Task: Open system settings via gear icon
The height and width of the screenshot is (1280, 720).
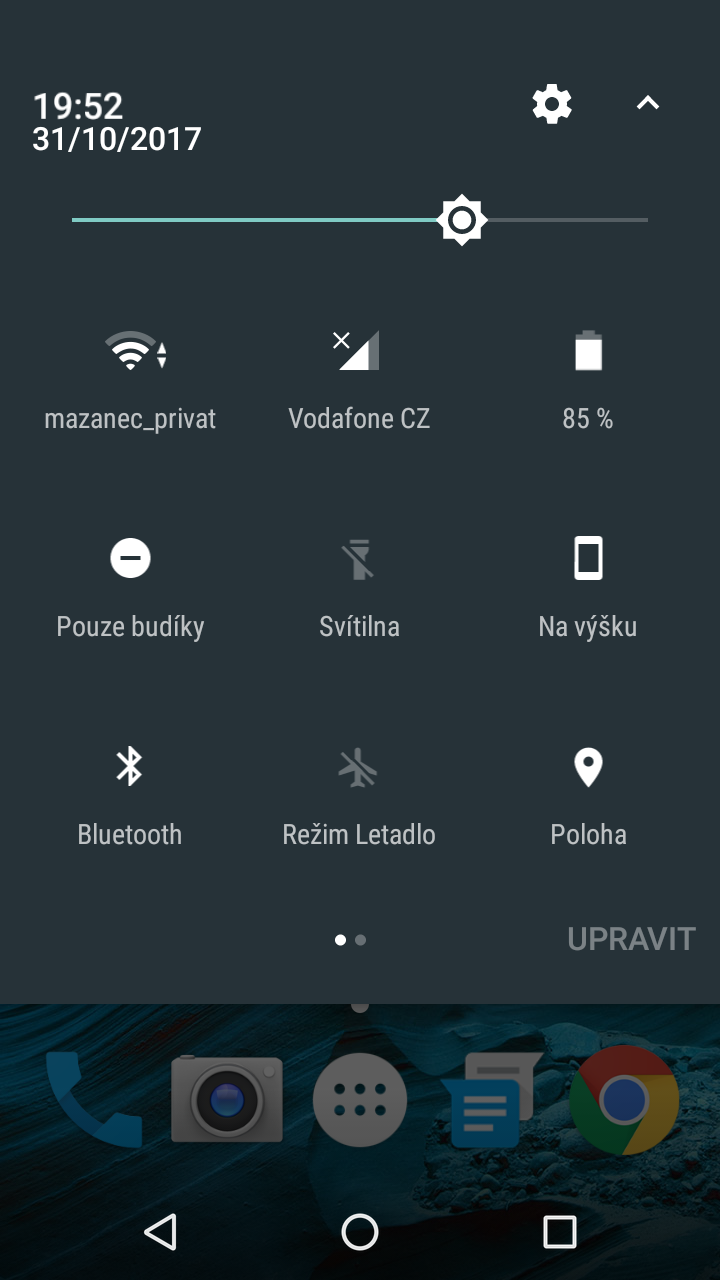Action: pyautogui.click(x=552, y=104)
